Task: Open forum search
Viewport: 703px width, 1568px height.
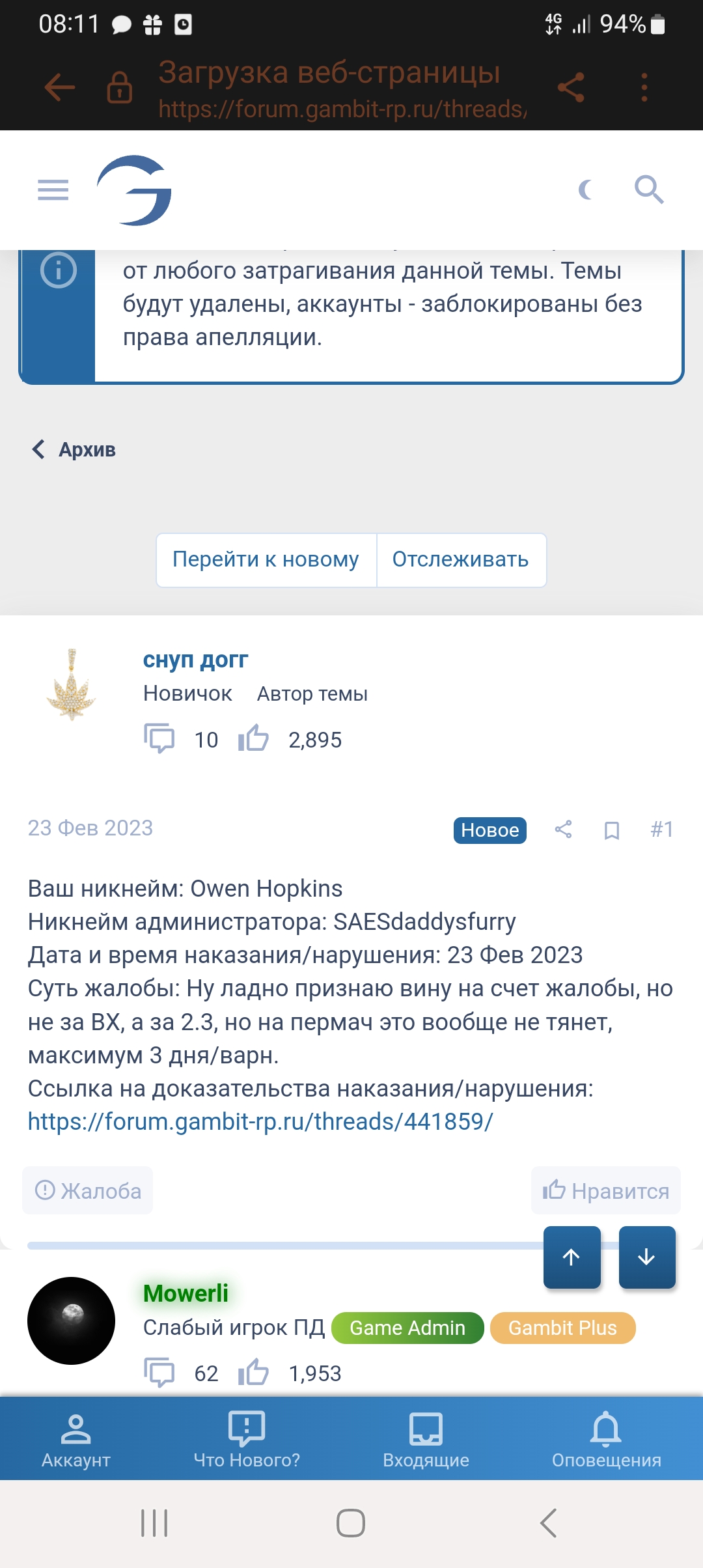Action: (x=649, y=189)
